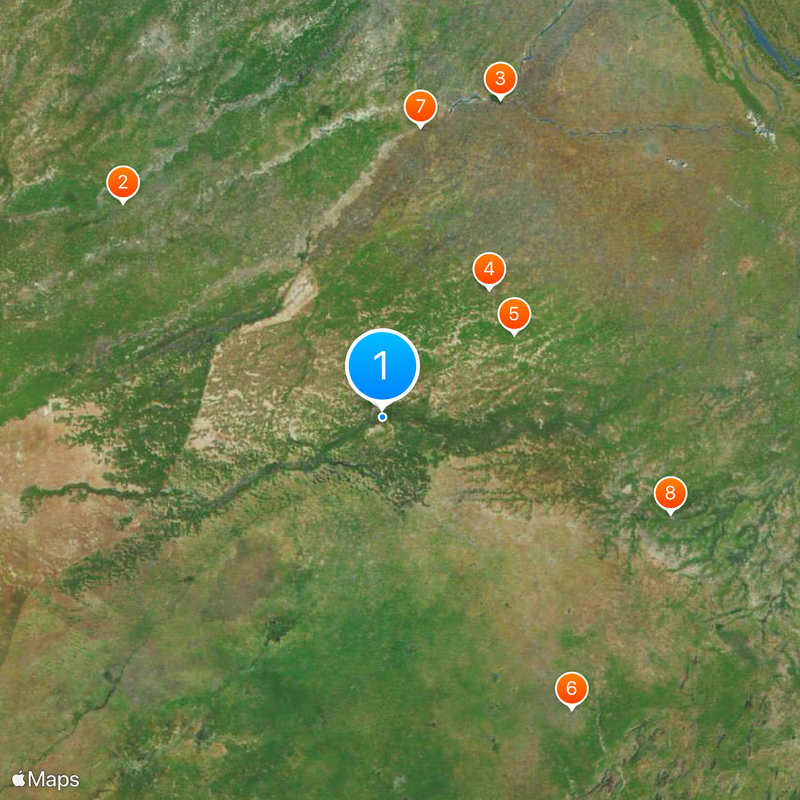
Task: View the location at orange pin 6
Action: (571, 688)
